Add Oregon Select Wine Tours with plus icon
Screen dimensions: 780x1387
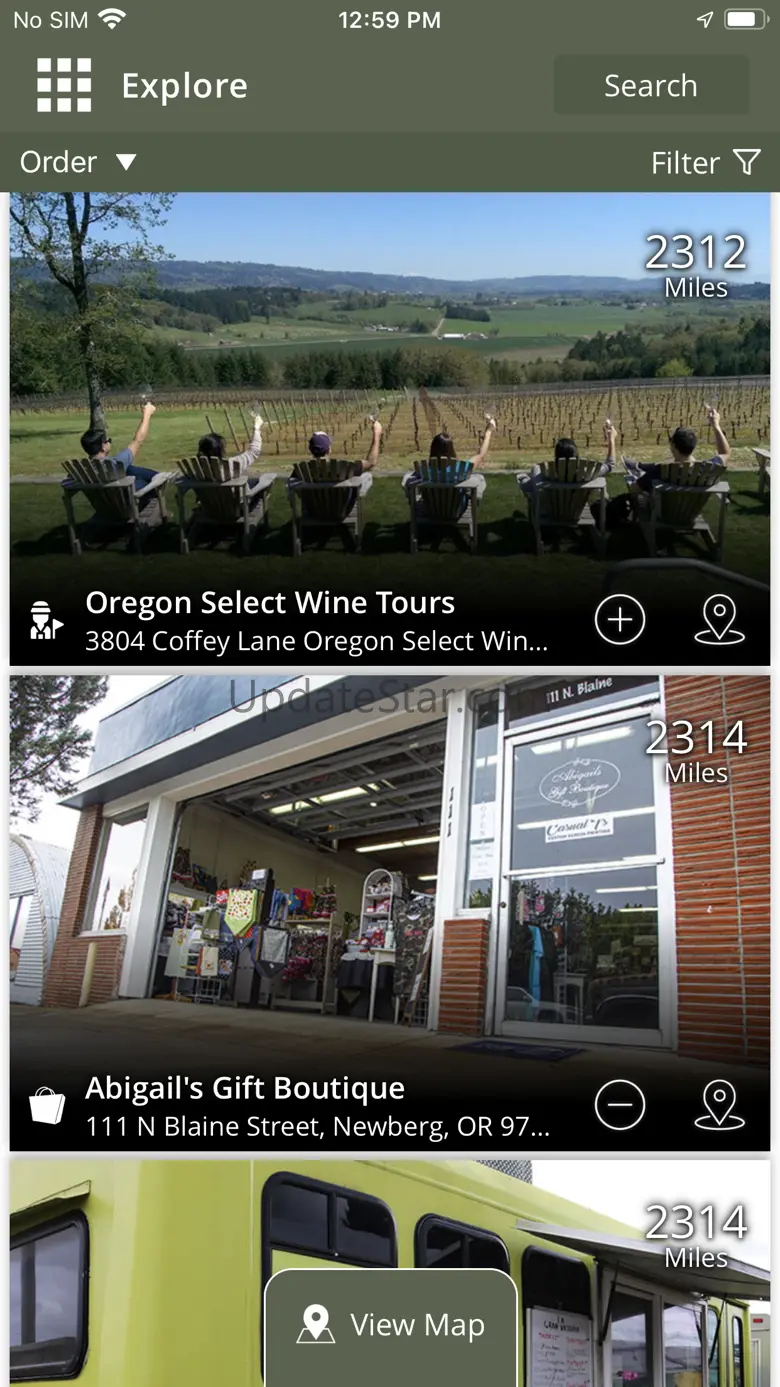point(620,620)
